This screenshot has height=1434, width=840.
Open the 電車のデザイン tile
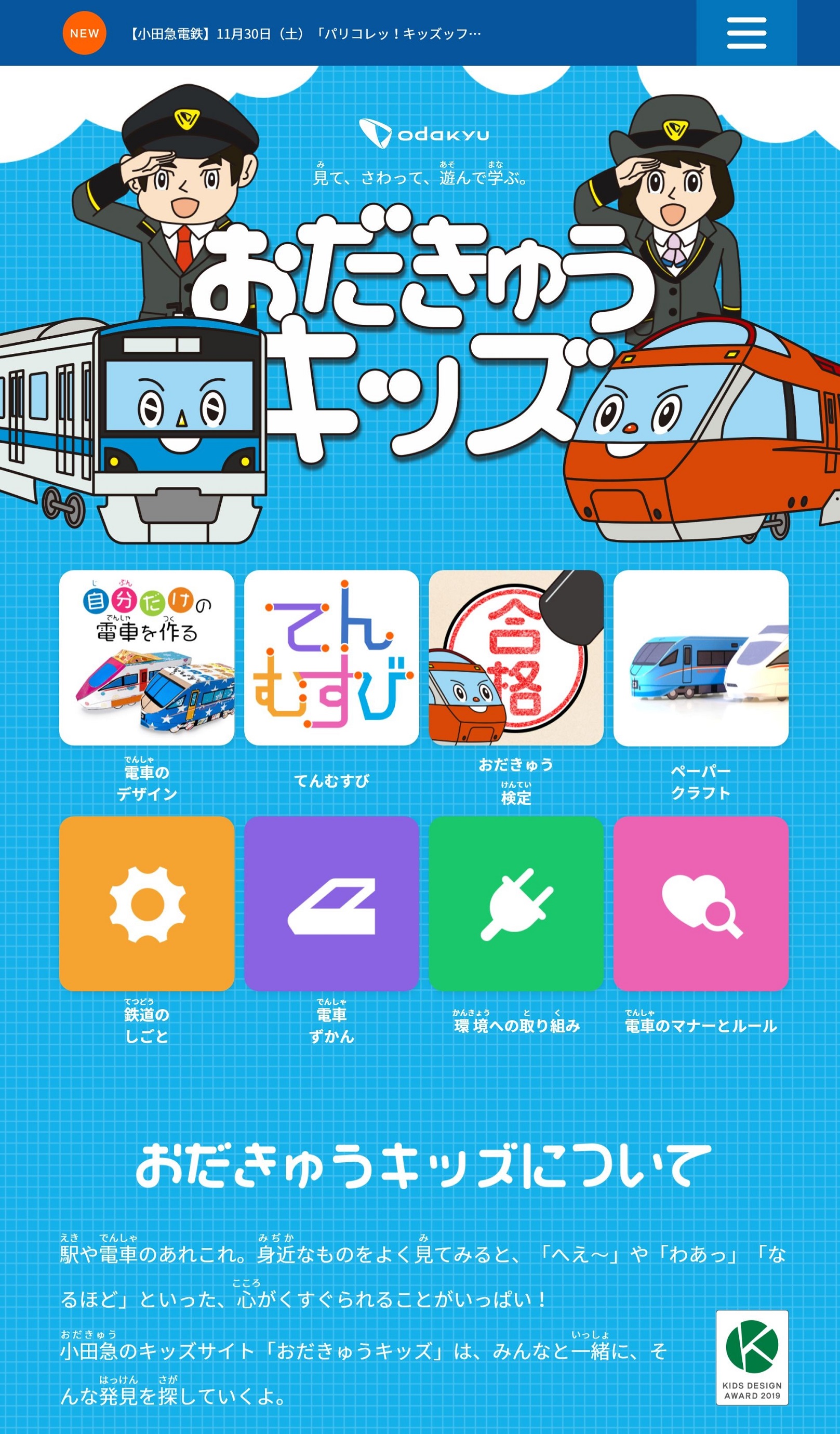coord(147,658)
